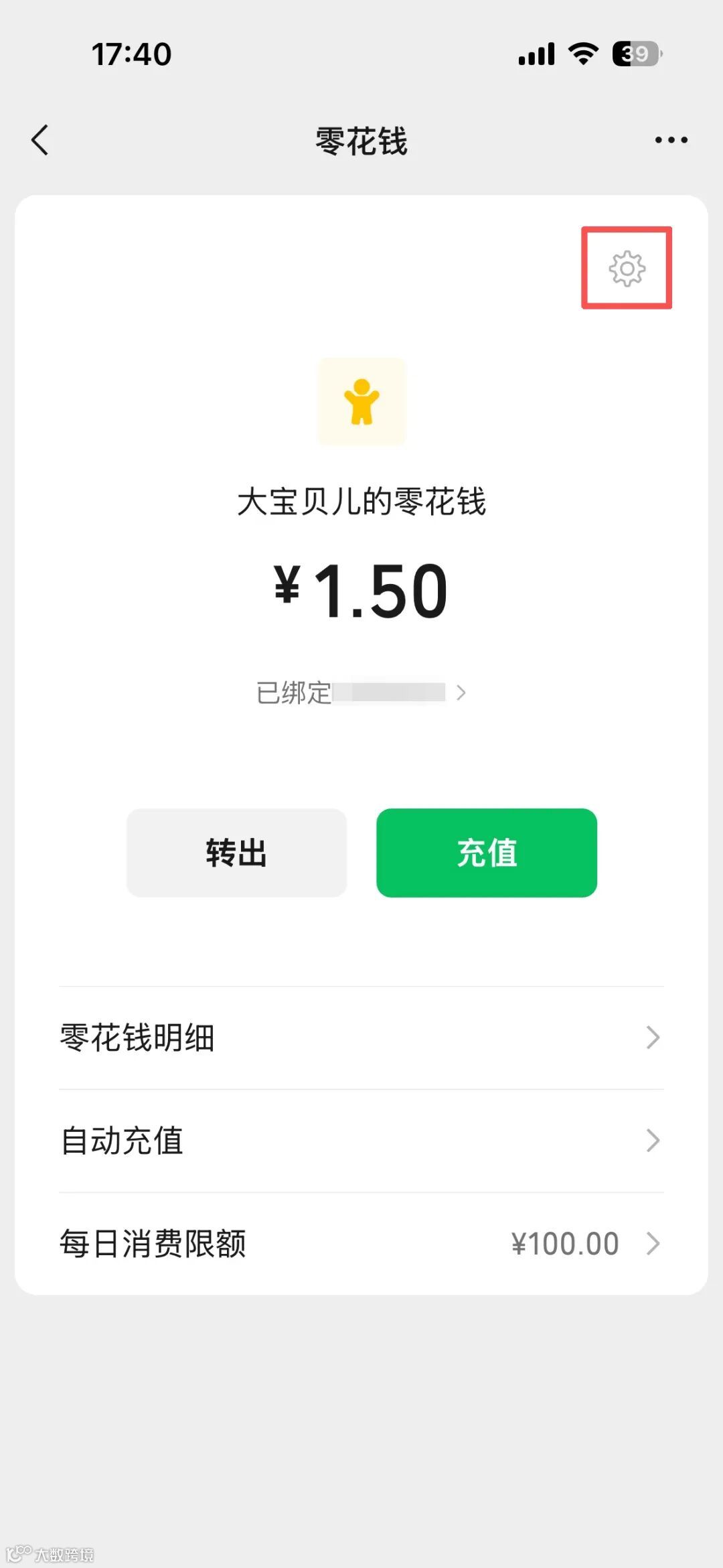
Task: Tap the 充值 recharge button
Action: 487,852
